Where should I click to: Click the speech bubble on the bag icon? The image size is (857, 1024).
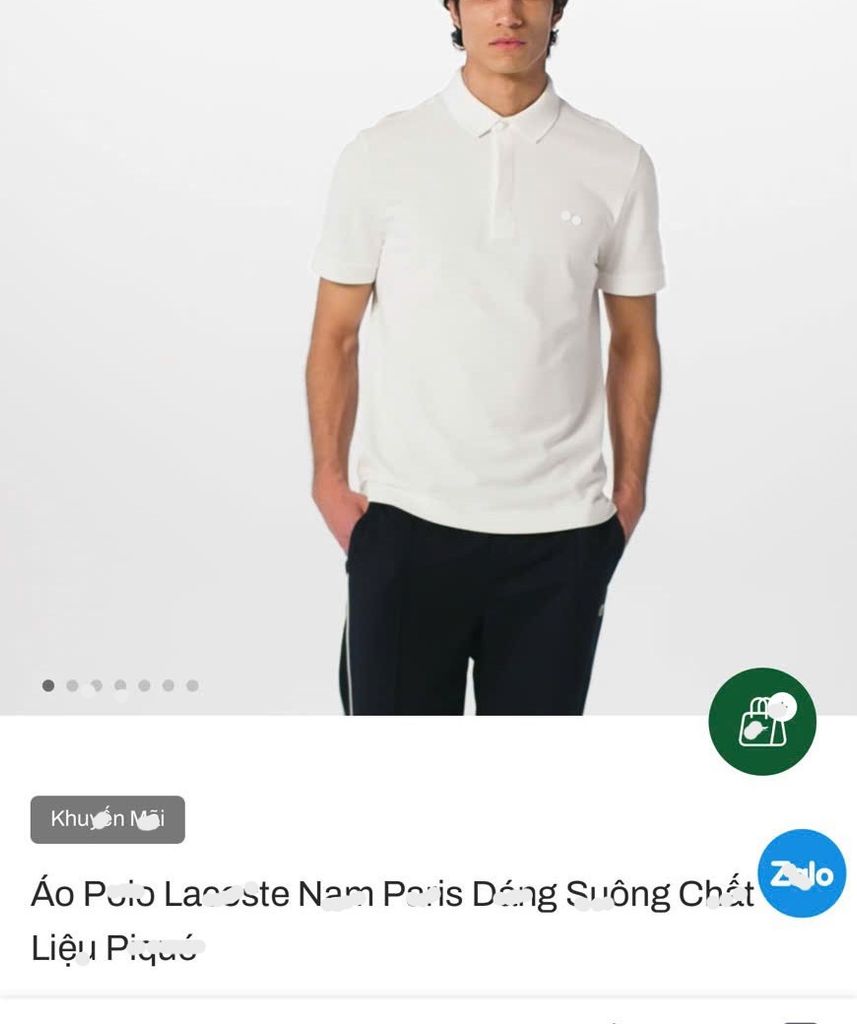pos(783,705)
